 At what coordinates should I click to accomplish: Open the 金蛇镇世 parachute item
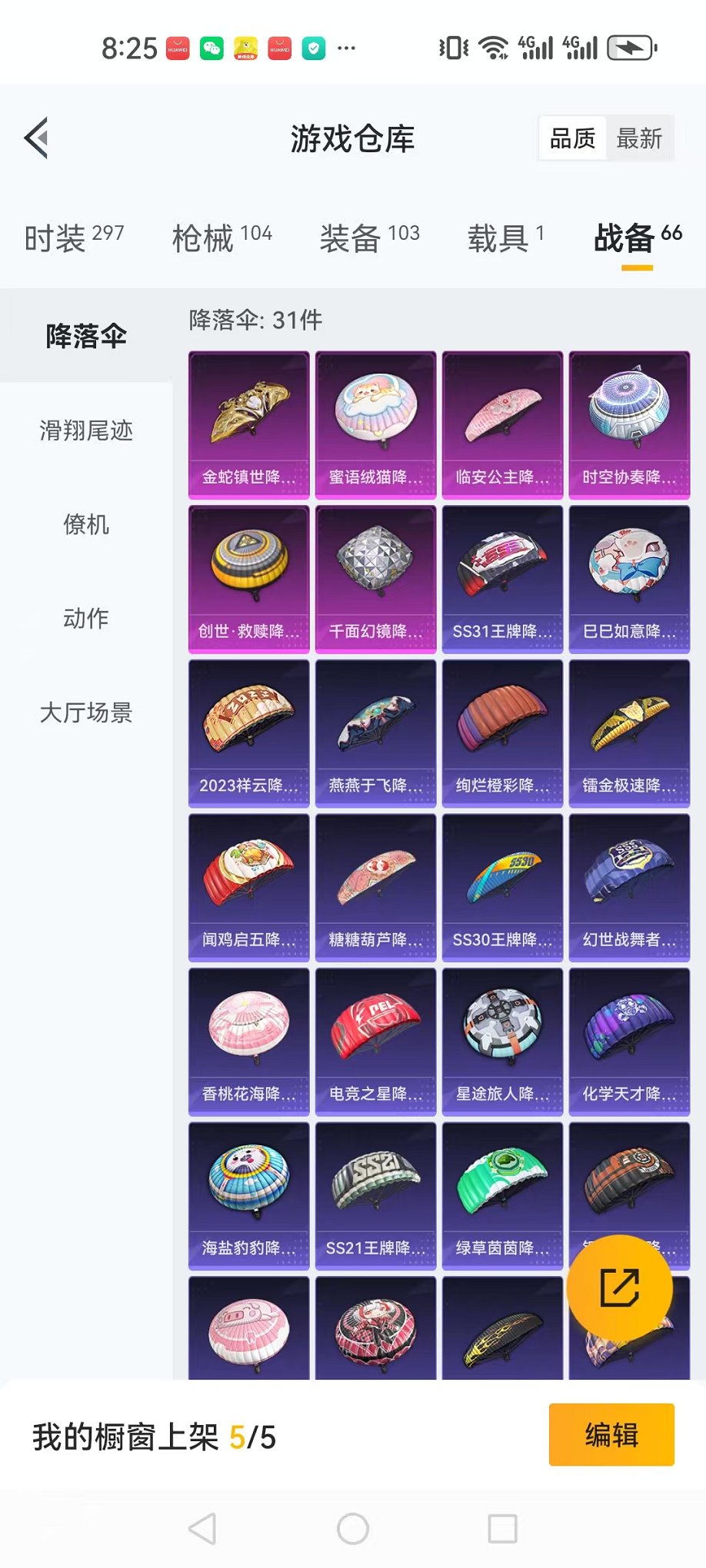[248, 425]
